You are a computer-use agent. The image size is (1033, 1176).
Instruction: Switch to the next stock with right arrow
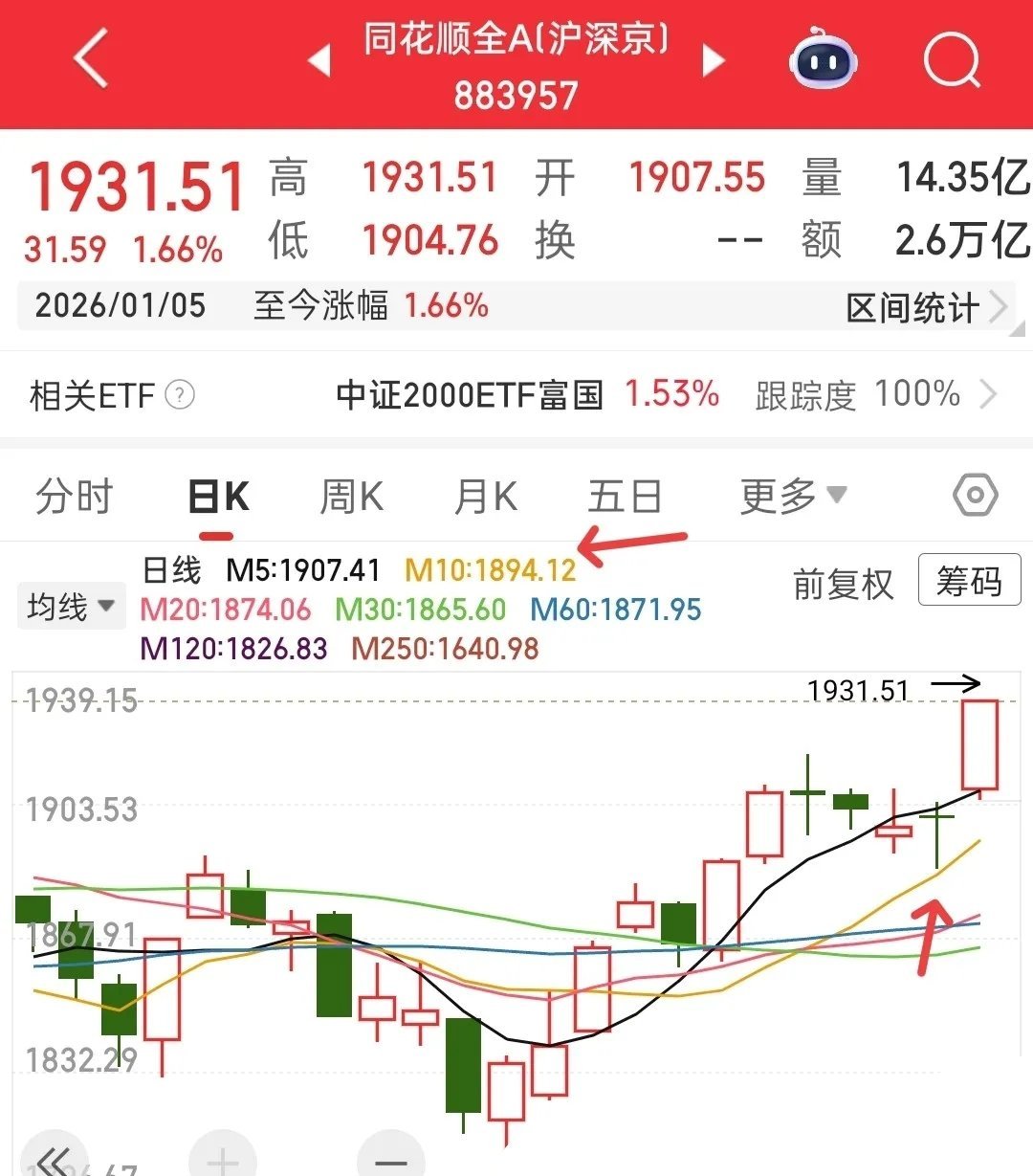click(712, 59)
